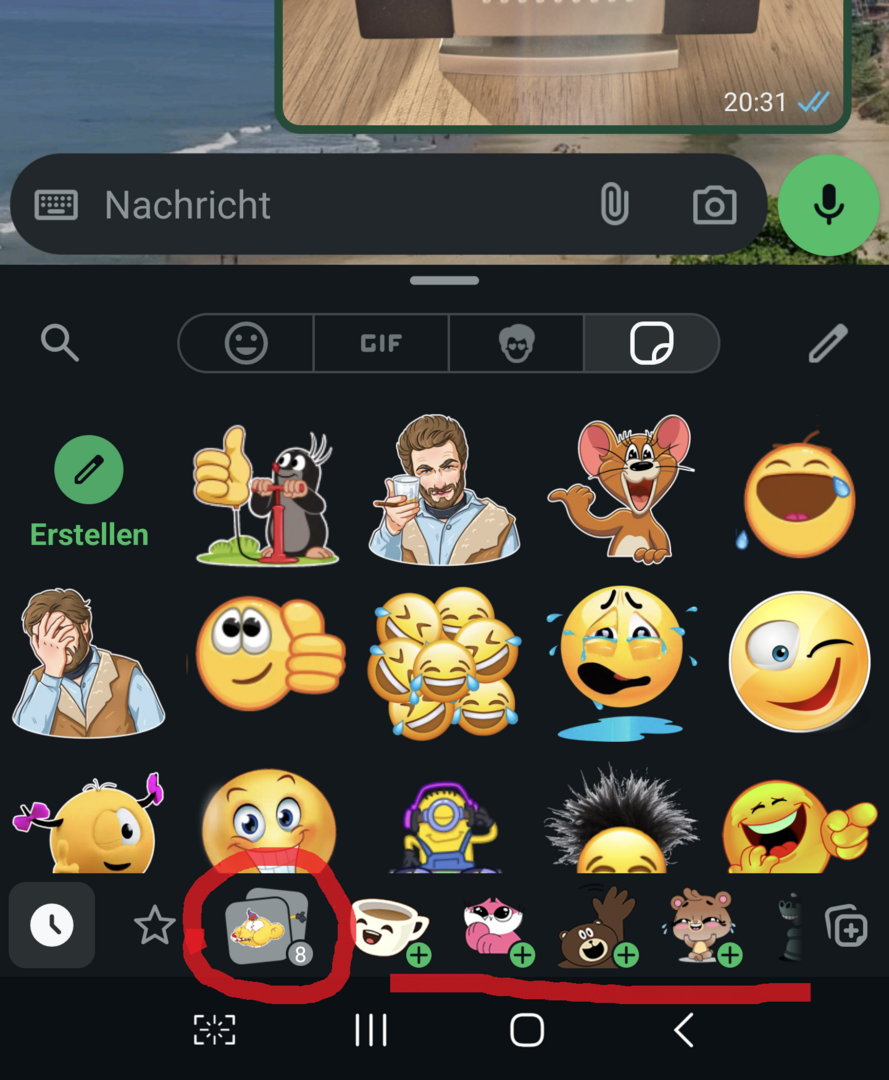889x1080 pixels.
Task: Go back using the system back button
Action: 684,1030
